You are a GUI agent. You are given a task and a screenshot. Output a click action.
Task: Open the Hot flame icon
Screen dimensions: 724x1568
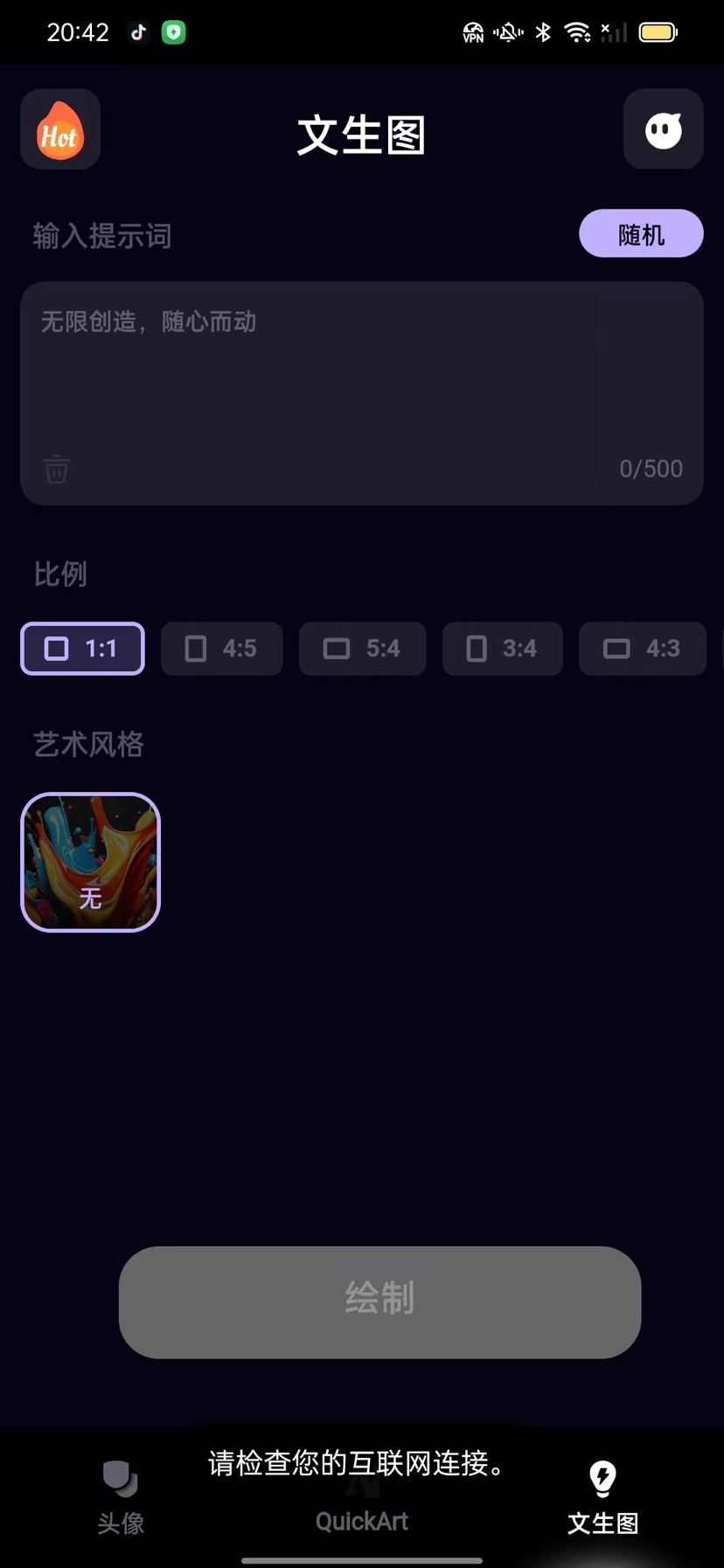point(60,129)
